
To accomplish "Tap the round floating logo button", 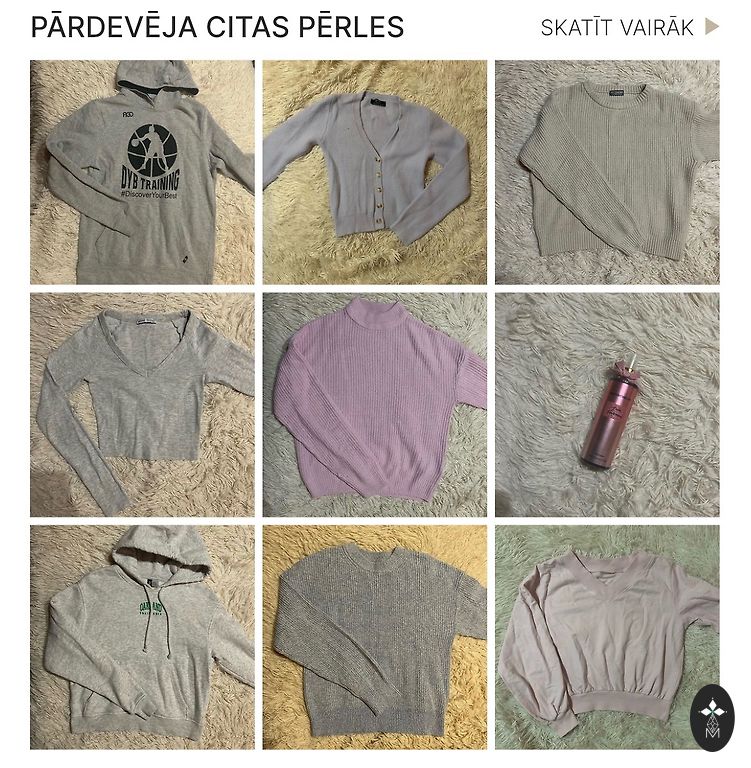I will click(712, 717).
